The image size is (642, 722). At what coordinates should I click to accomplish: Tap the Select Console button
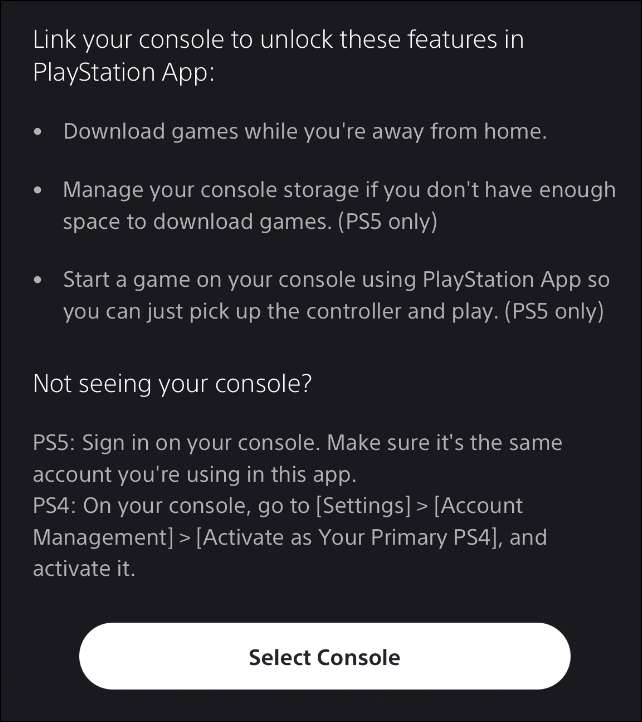coord(324,657)
